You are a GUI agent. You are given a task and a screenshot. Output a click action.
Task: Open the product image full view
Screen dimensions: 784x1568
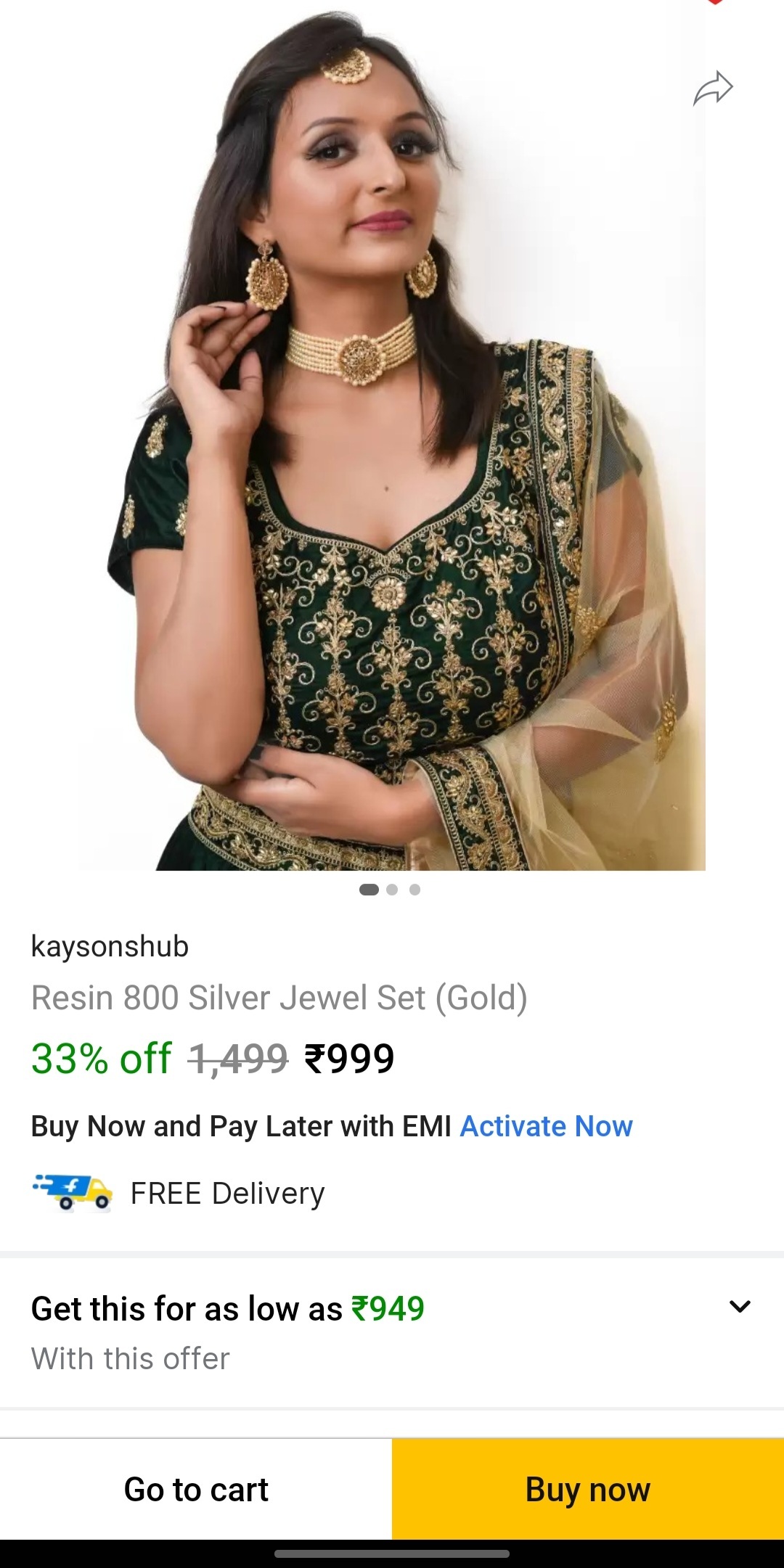(392, 450)
